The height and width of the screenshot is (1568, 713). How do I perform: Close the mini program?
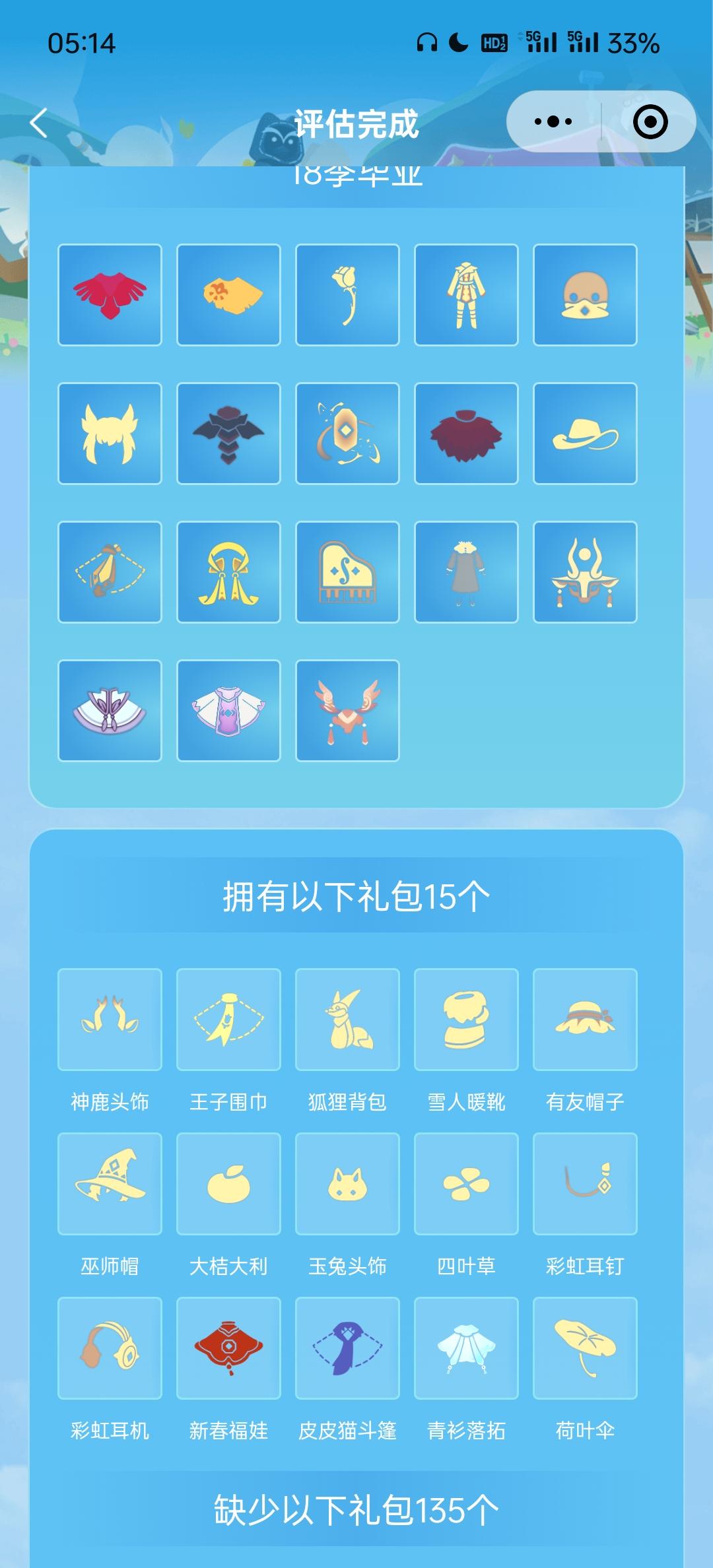tap(650, 122)
